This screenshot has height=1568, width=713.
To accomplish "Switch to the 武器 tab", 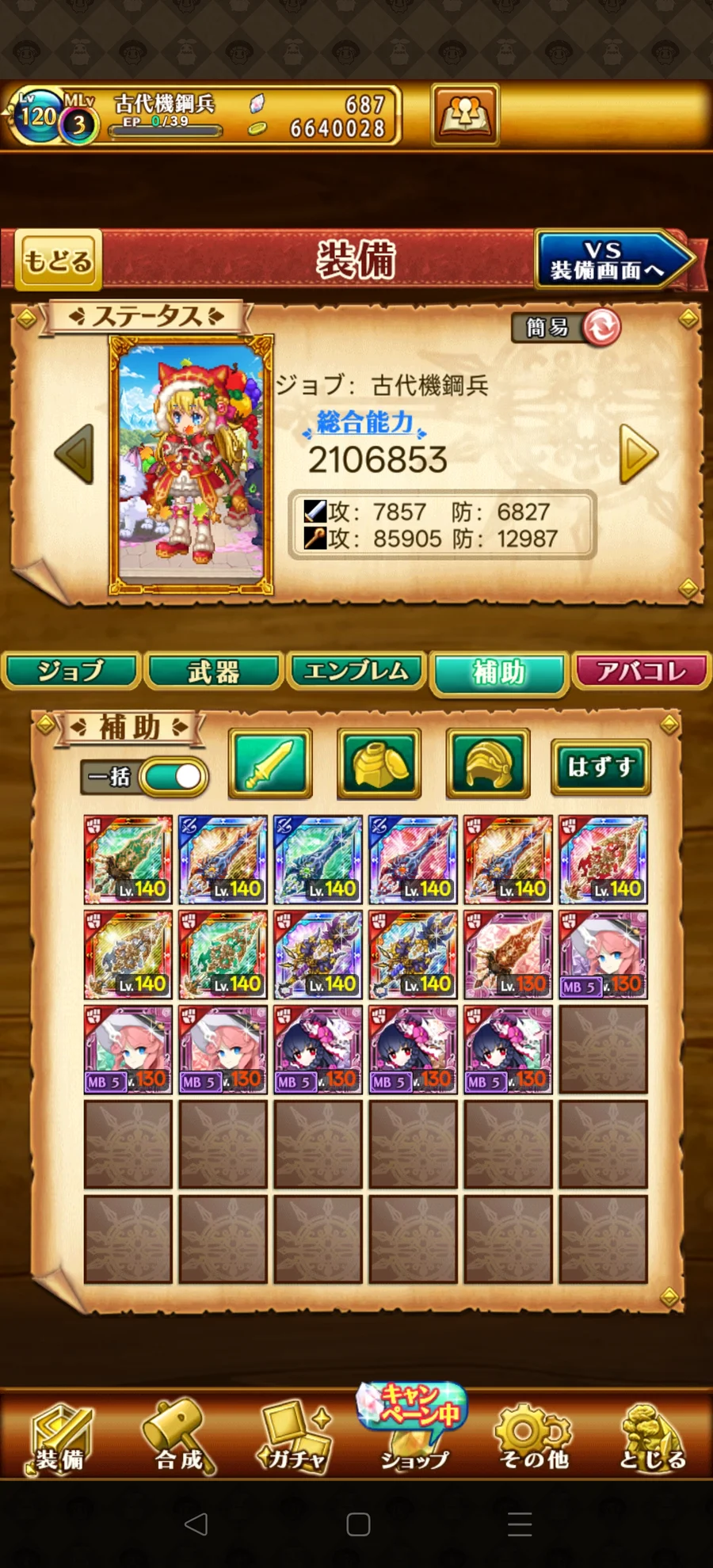I will click(x=214, y=672).
